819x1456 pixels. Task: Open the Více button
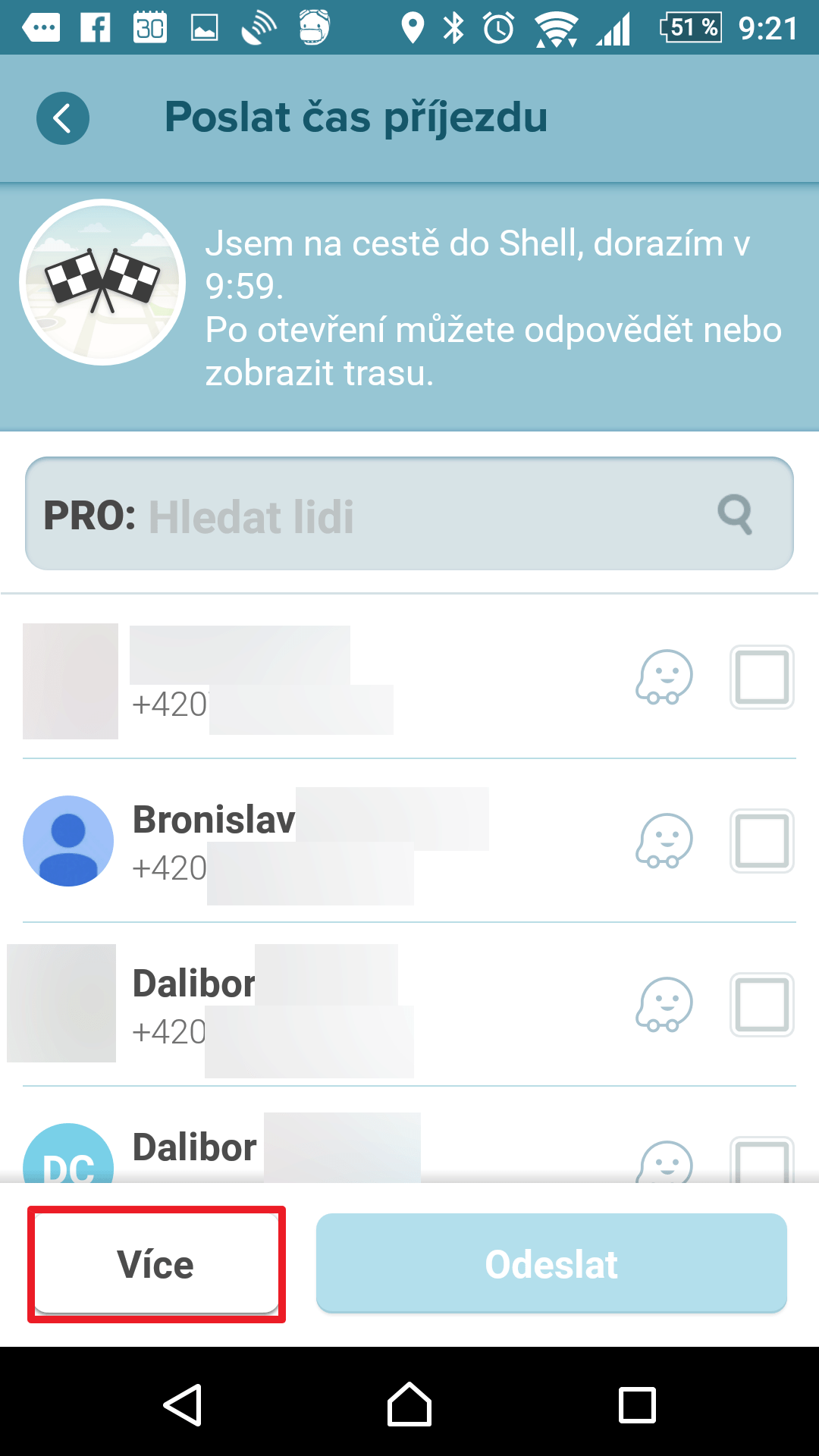click(156, 1263)
